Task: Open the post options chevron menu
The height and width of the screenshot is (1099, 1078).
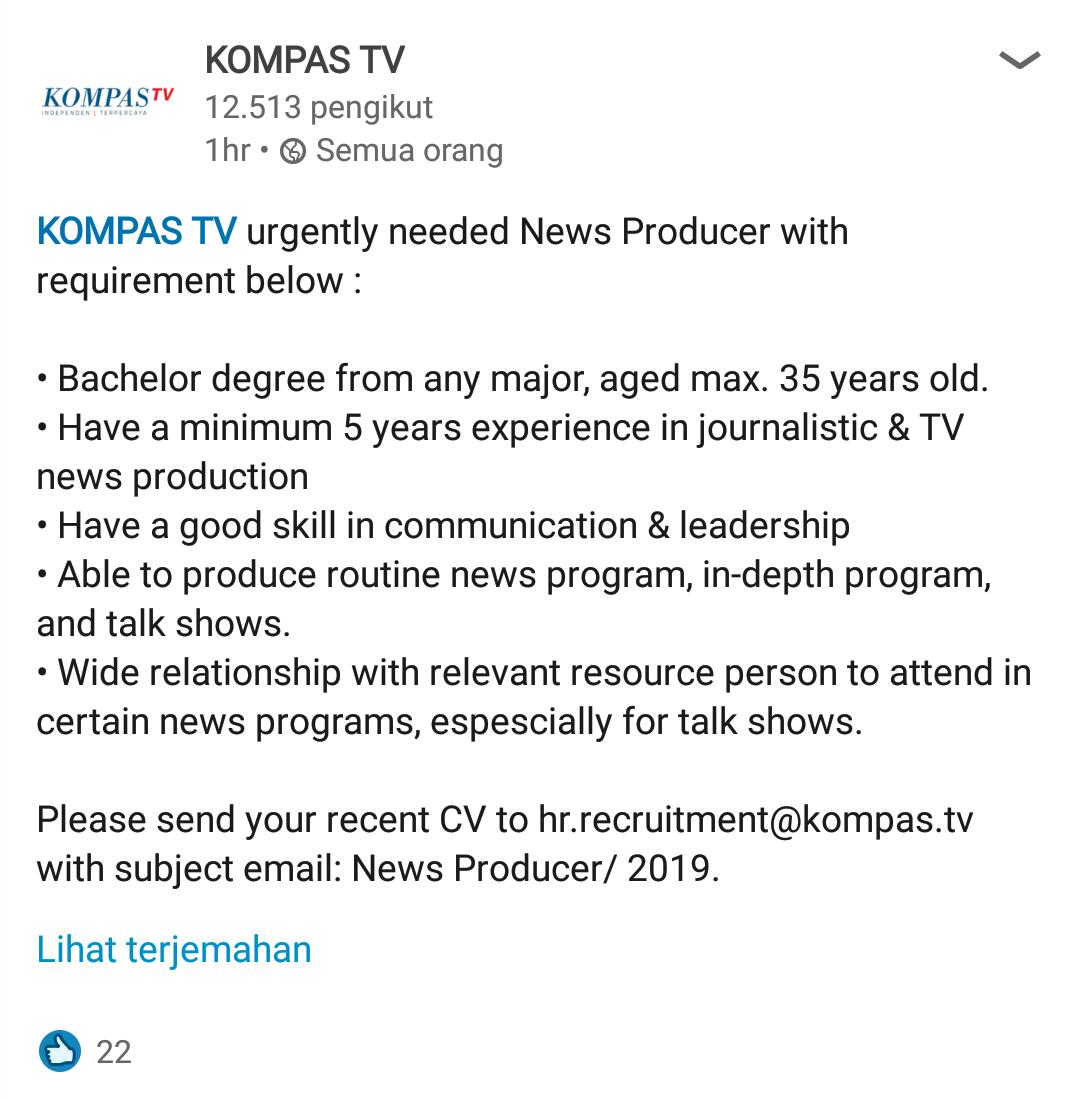Action: coord(1019,61)
